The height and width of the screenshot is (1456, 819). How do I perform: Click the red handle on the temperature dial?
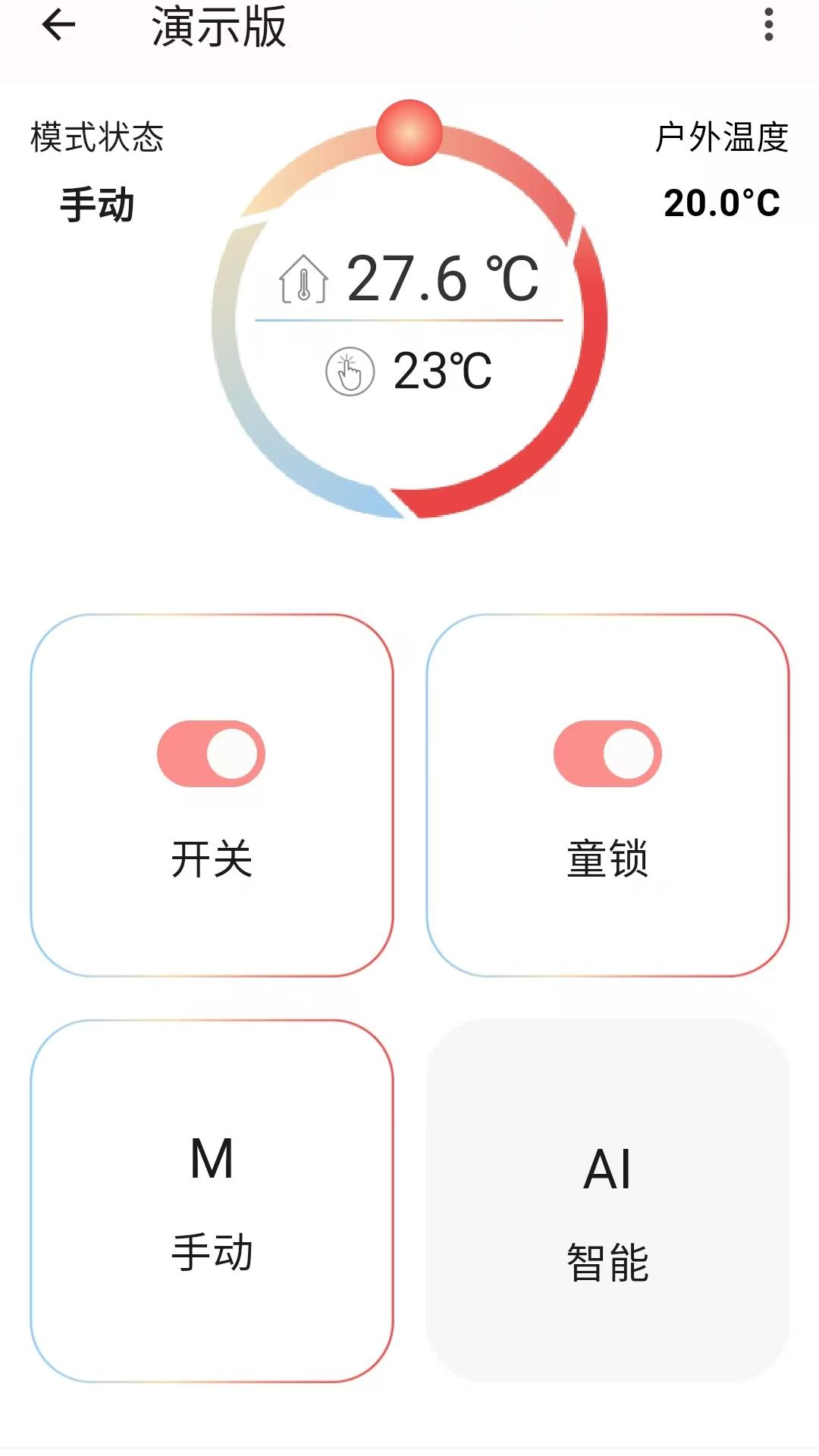click(x=409, y=133)
